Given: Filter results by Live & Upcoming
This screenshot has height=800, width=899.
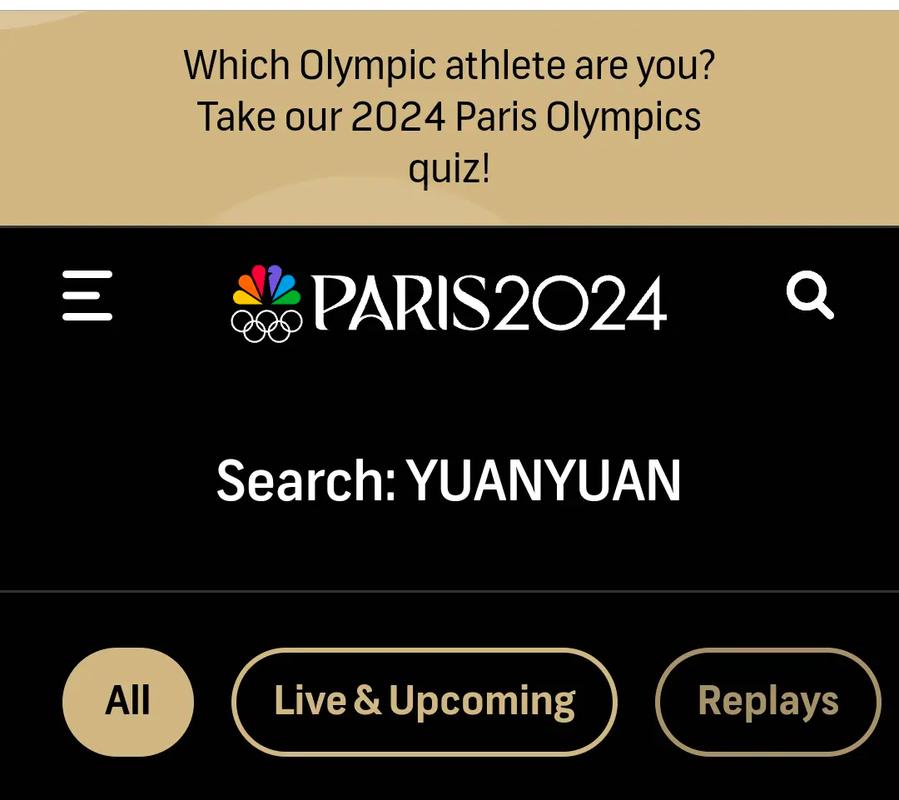Looking at the screenshot, I should [424, 701].
